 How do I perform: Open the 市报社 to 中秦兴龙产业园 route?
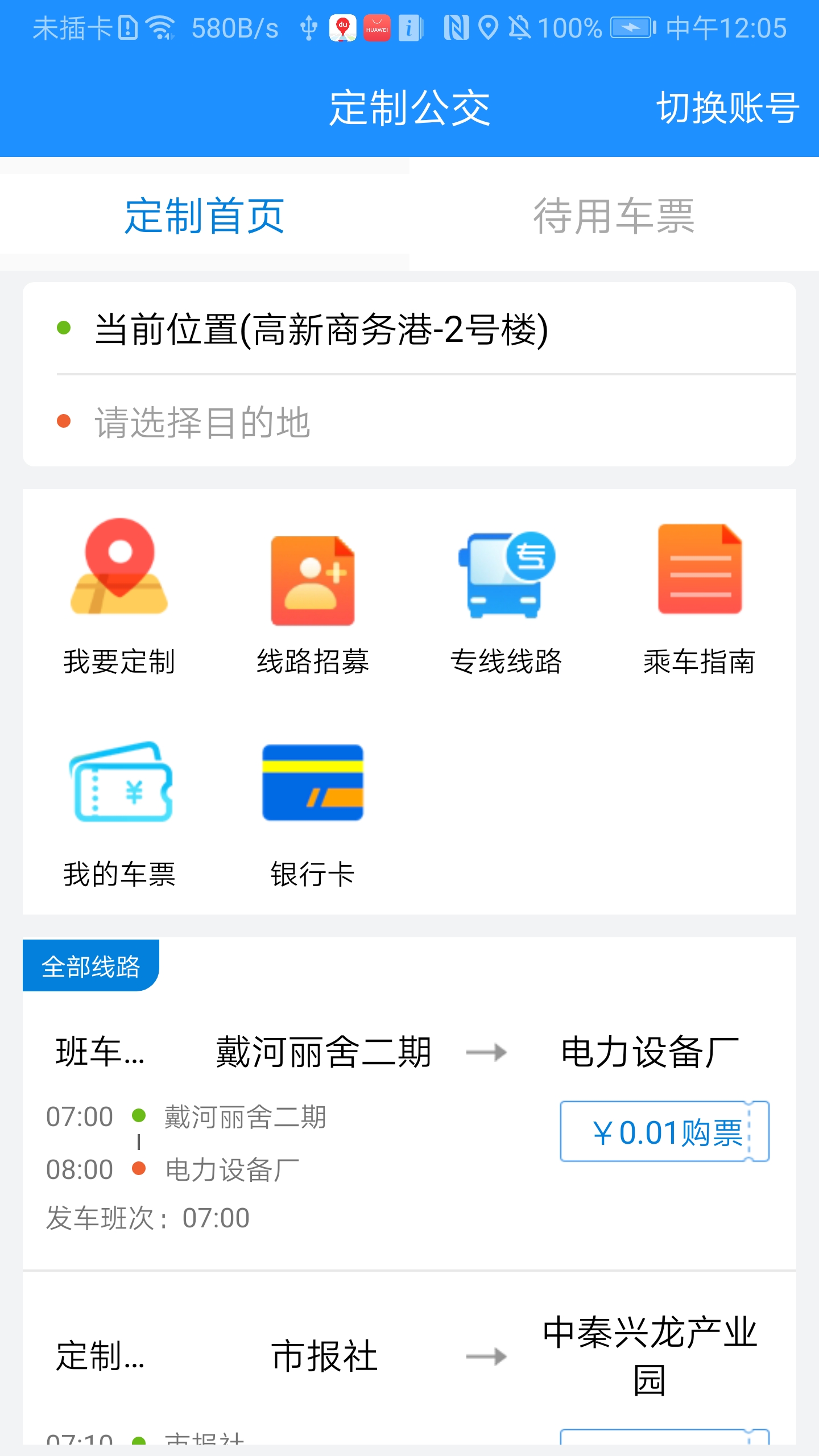(324, 1356)
